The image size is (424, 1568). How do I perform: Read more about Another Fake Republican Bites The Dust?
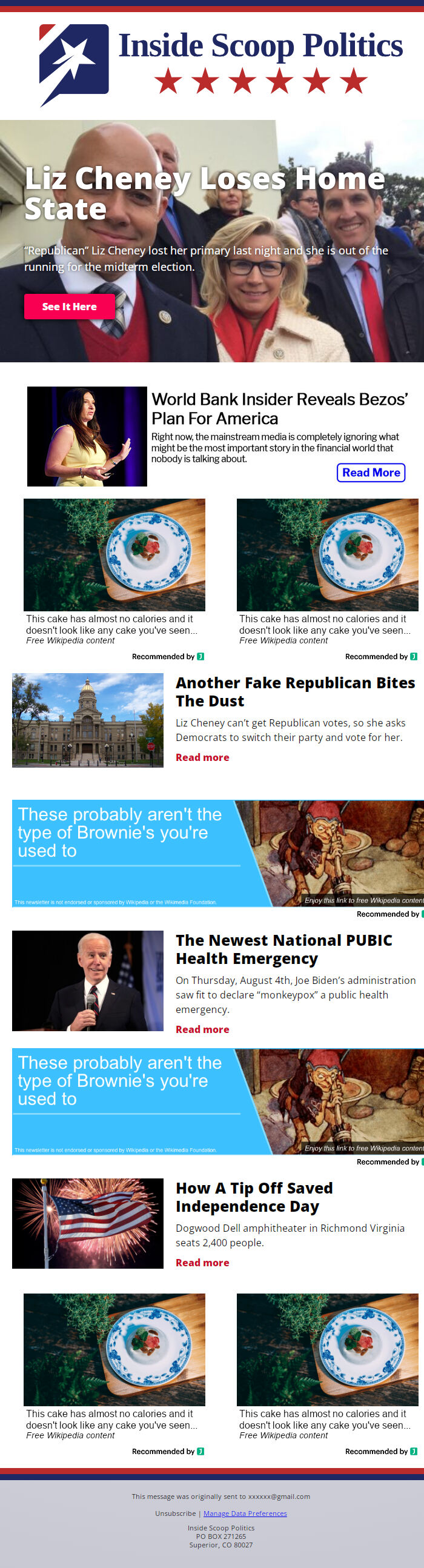coord(202,757)
